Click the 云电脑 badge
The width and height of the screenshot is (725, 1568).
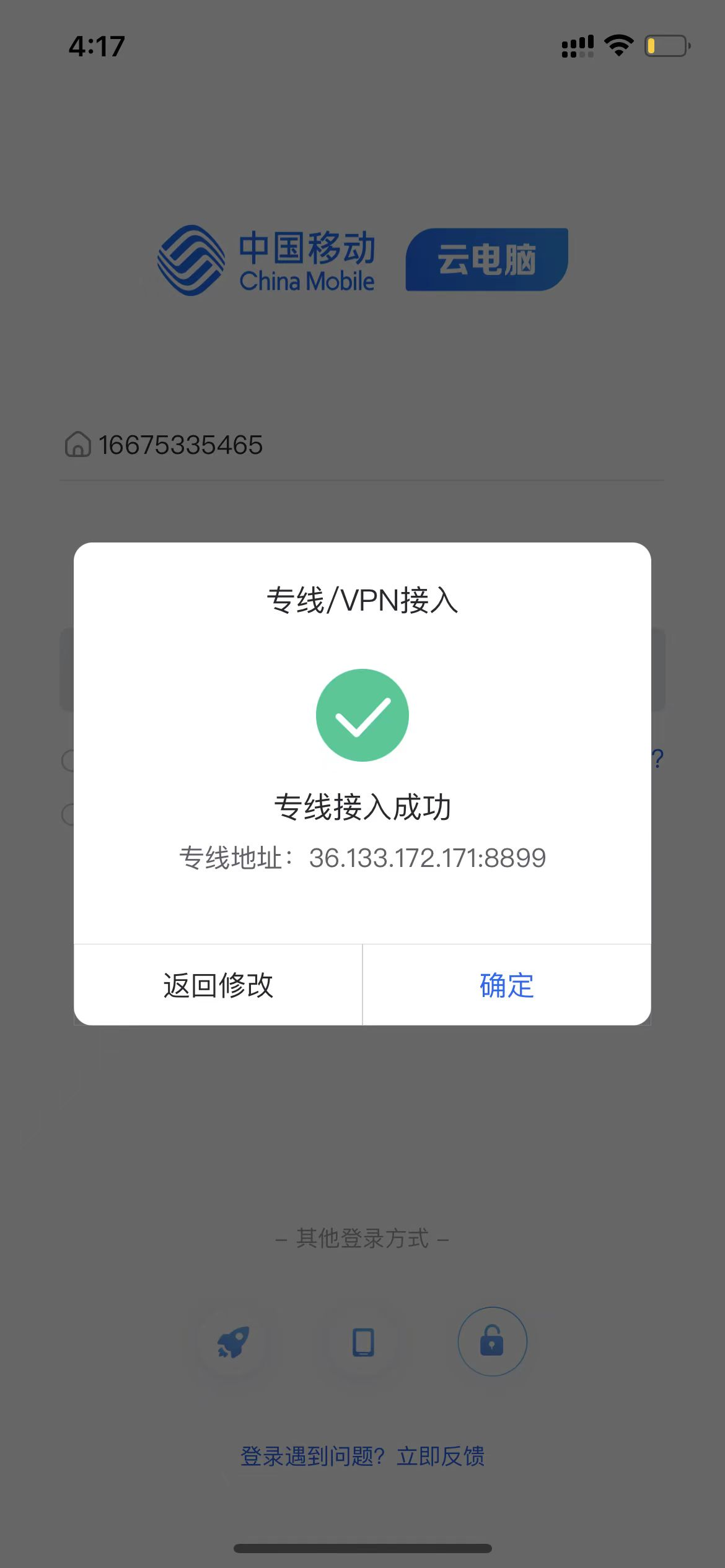pyautogui.click(x=486, y=259)
